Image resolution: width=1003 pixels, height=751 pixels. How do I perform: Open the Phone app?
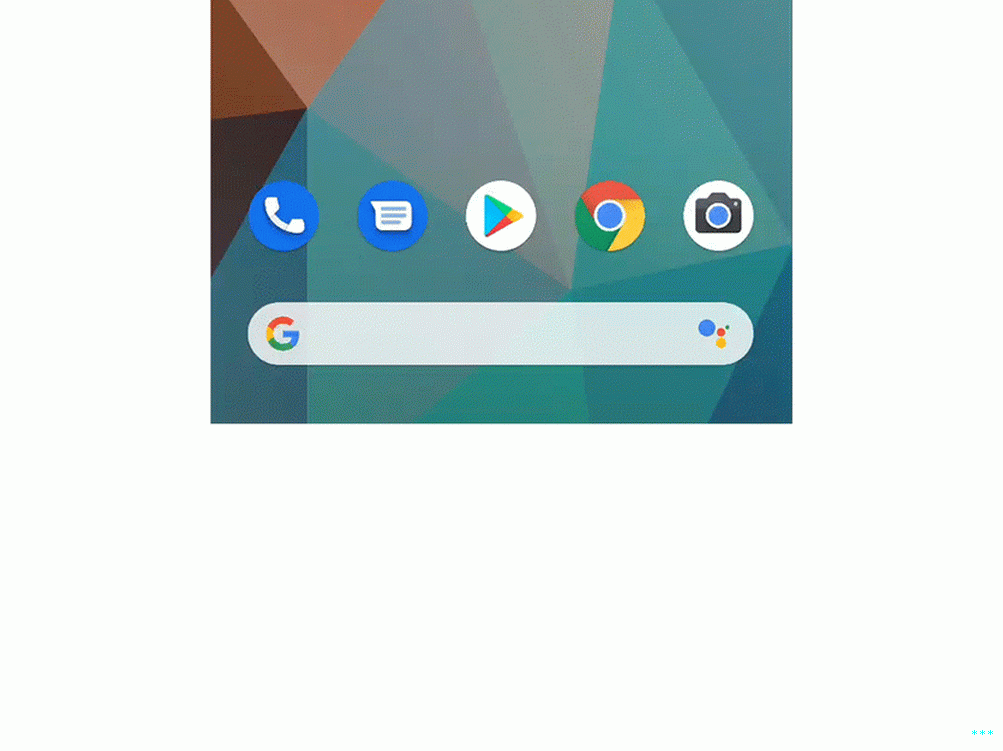point(284,216)
